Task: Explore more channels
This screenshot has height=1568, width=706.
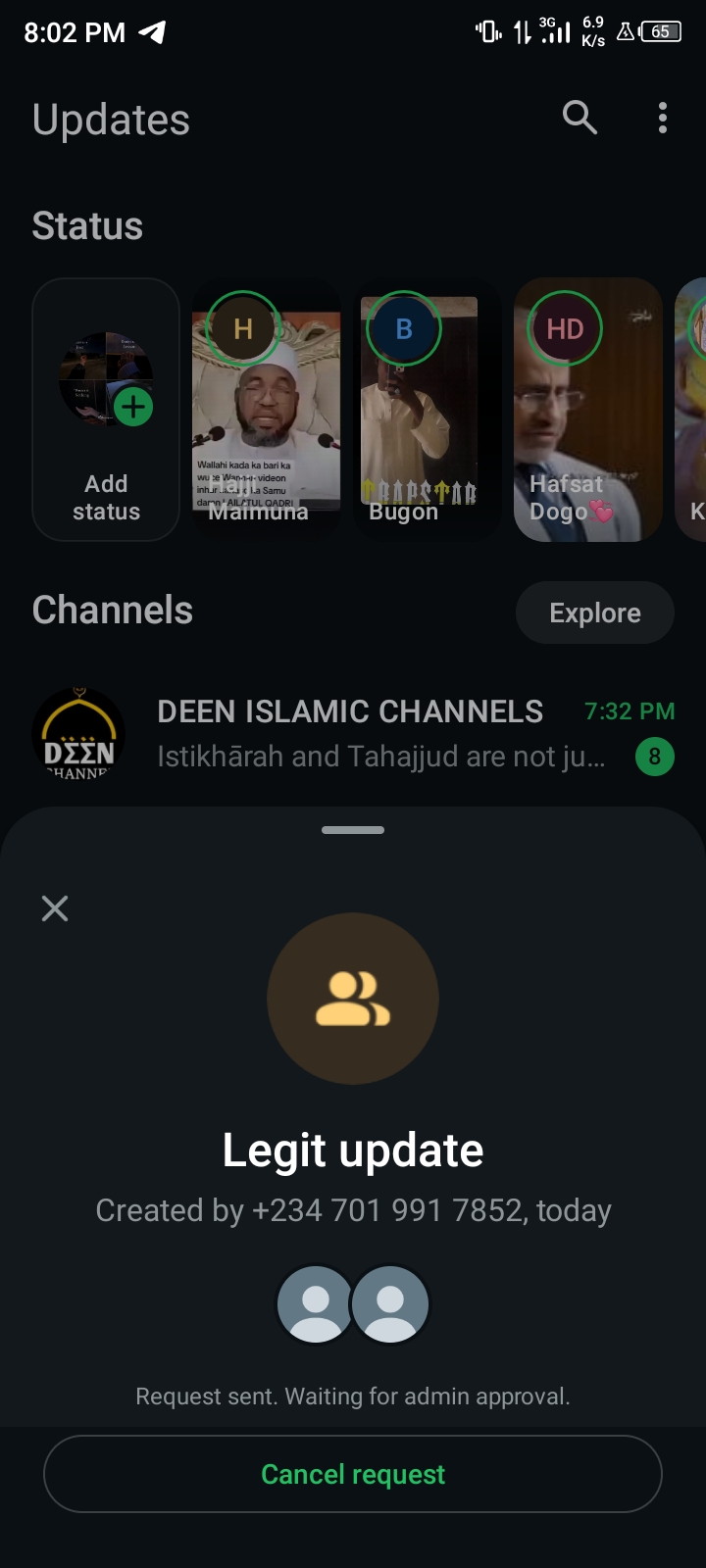Action: (594, 612)
